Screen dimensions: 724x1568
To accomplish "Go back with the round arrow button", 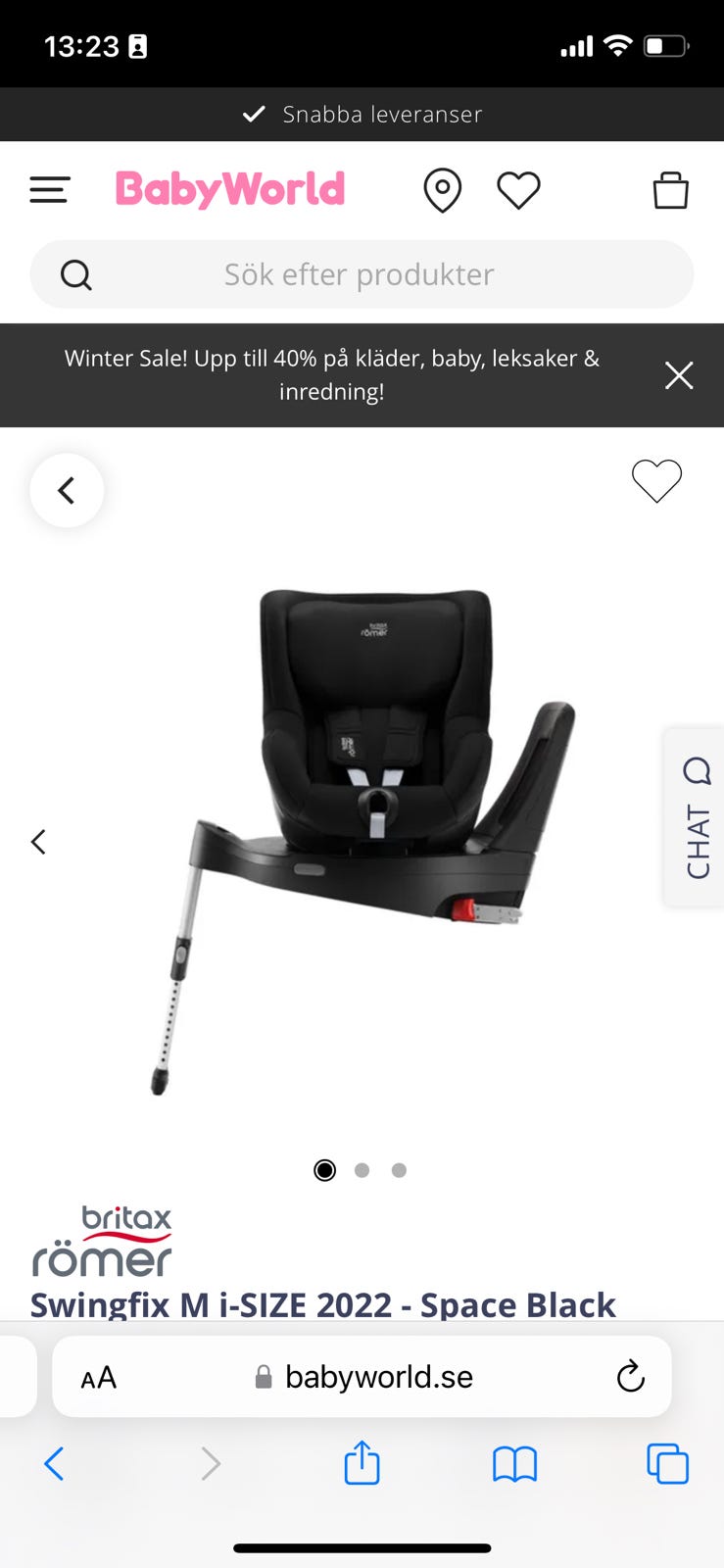I will point(67,490).
